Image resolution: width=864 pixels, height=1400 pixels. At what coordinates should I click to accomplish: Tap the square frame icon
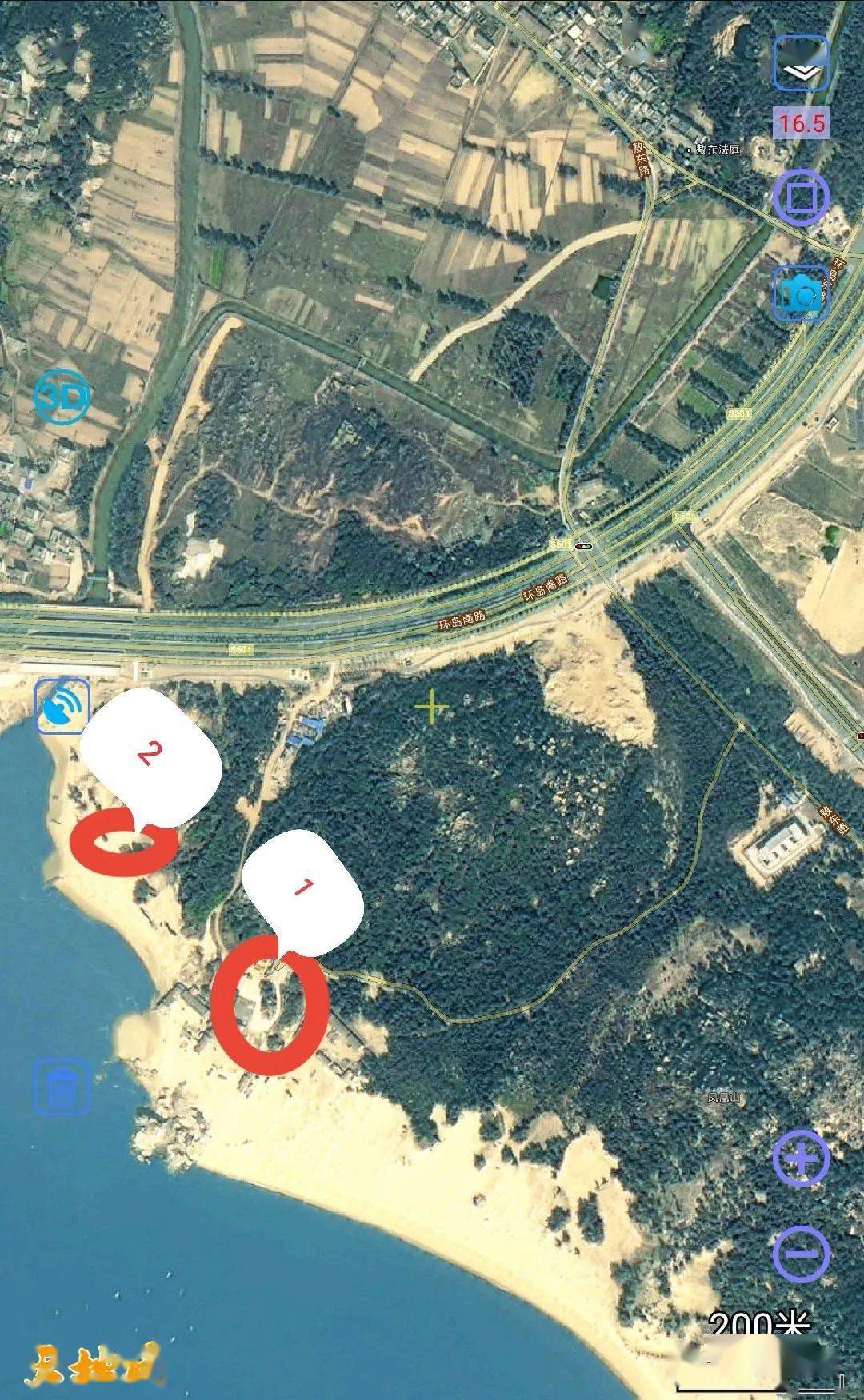801,197
